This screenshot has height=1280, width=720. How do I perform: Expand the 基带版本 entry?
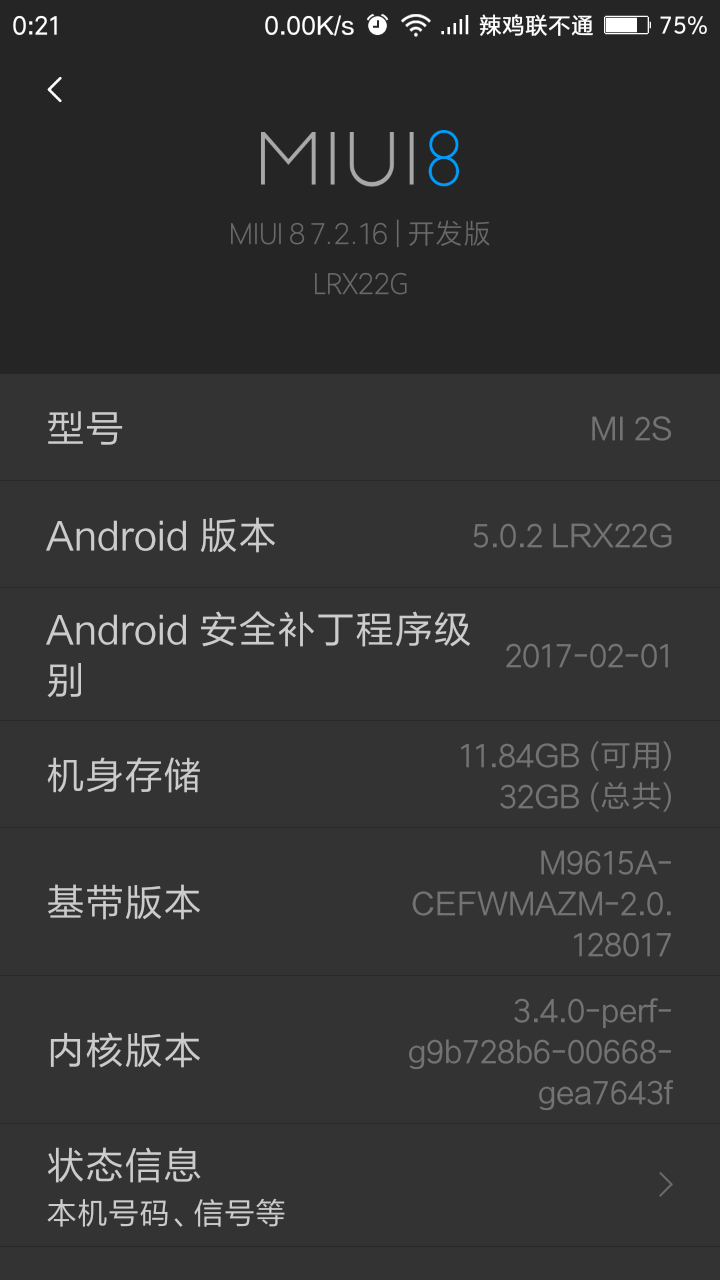click(x=360, y=901)
